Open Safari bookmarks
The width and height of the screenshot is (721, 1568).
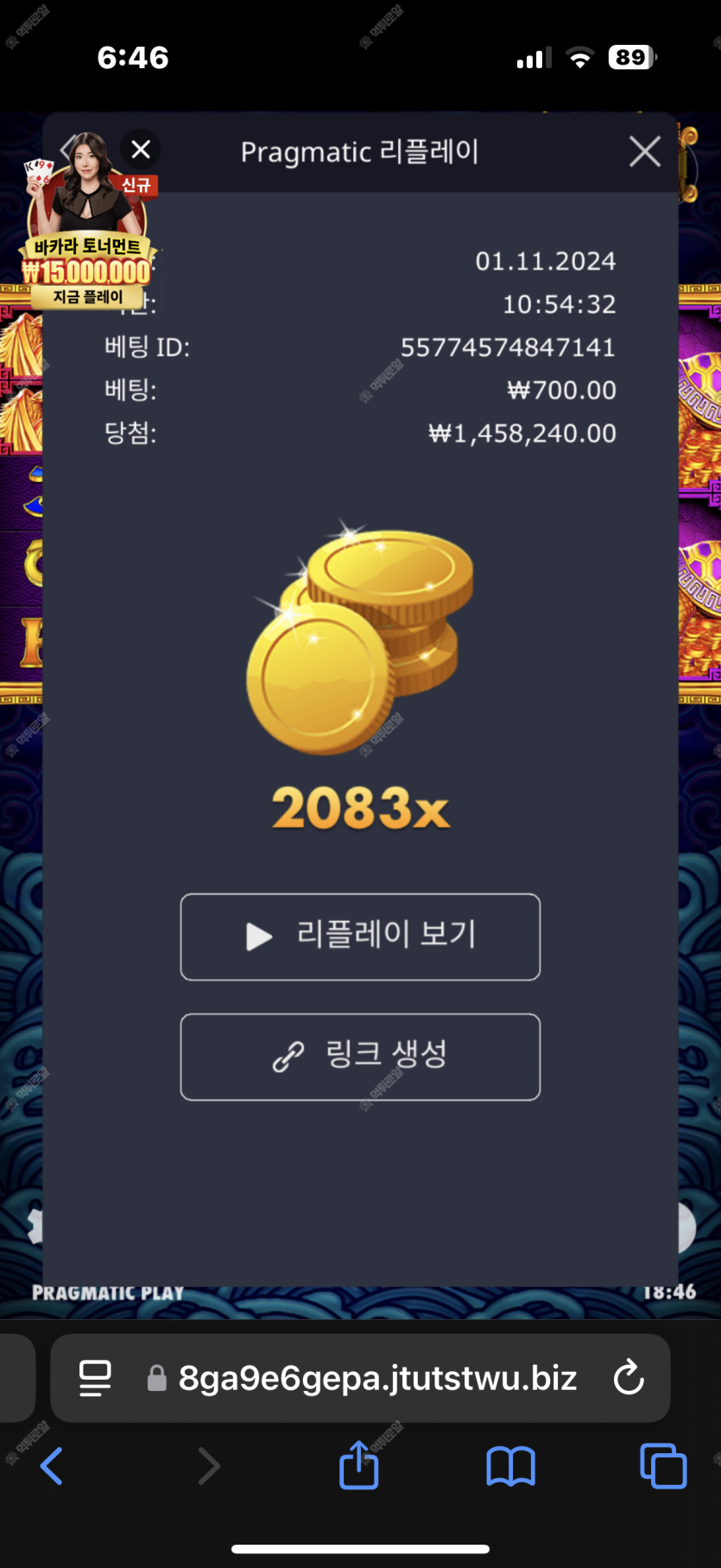tap(510, 1466)
